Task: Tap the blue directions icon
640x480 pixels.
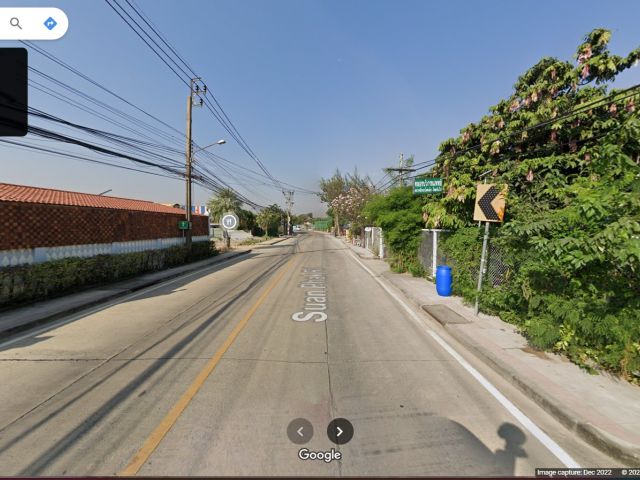Action: tap(49, 23)
